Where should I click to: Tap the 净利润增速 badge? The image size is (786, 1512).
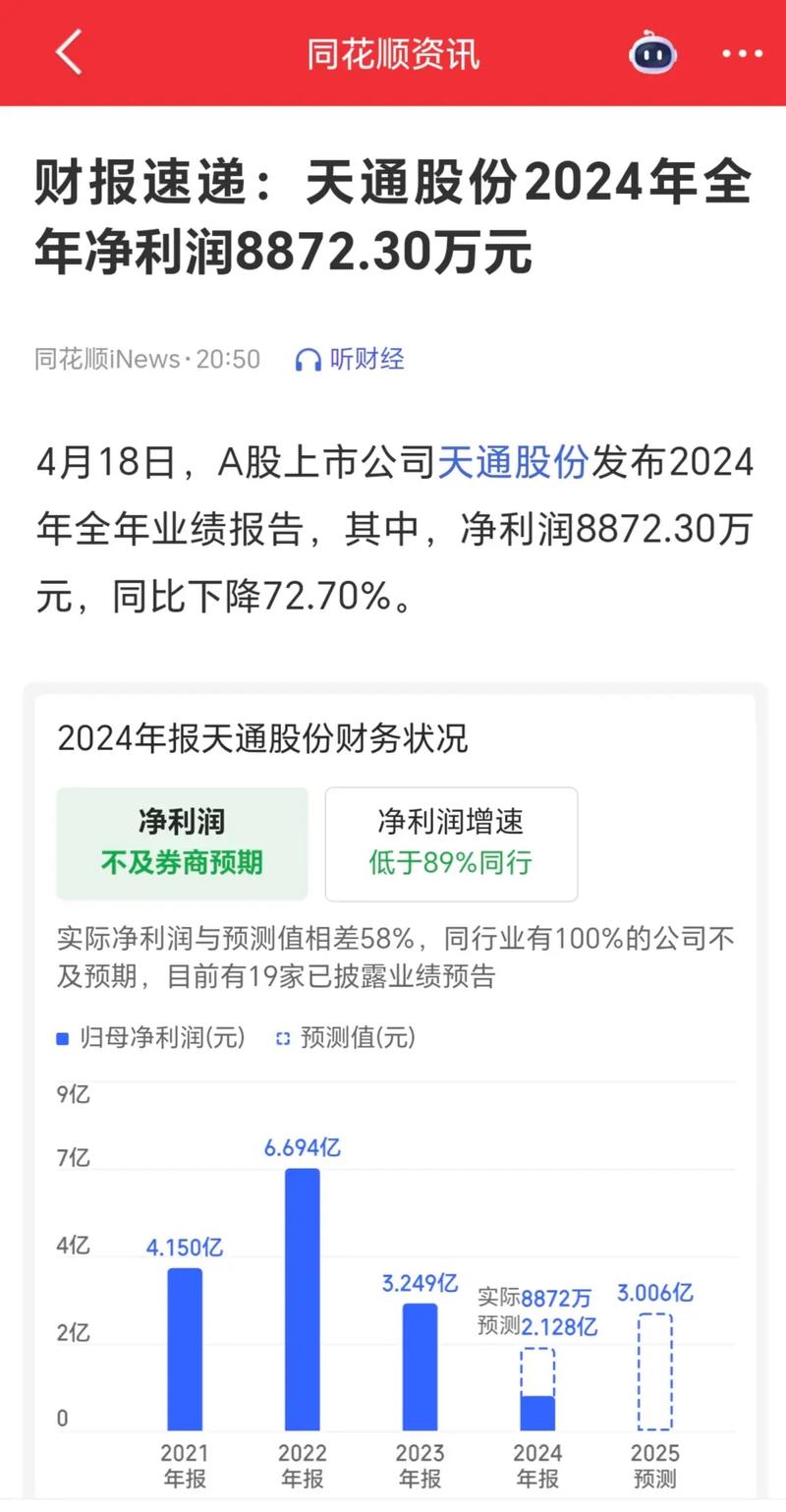pyautogui.click(x=451, y=844)
